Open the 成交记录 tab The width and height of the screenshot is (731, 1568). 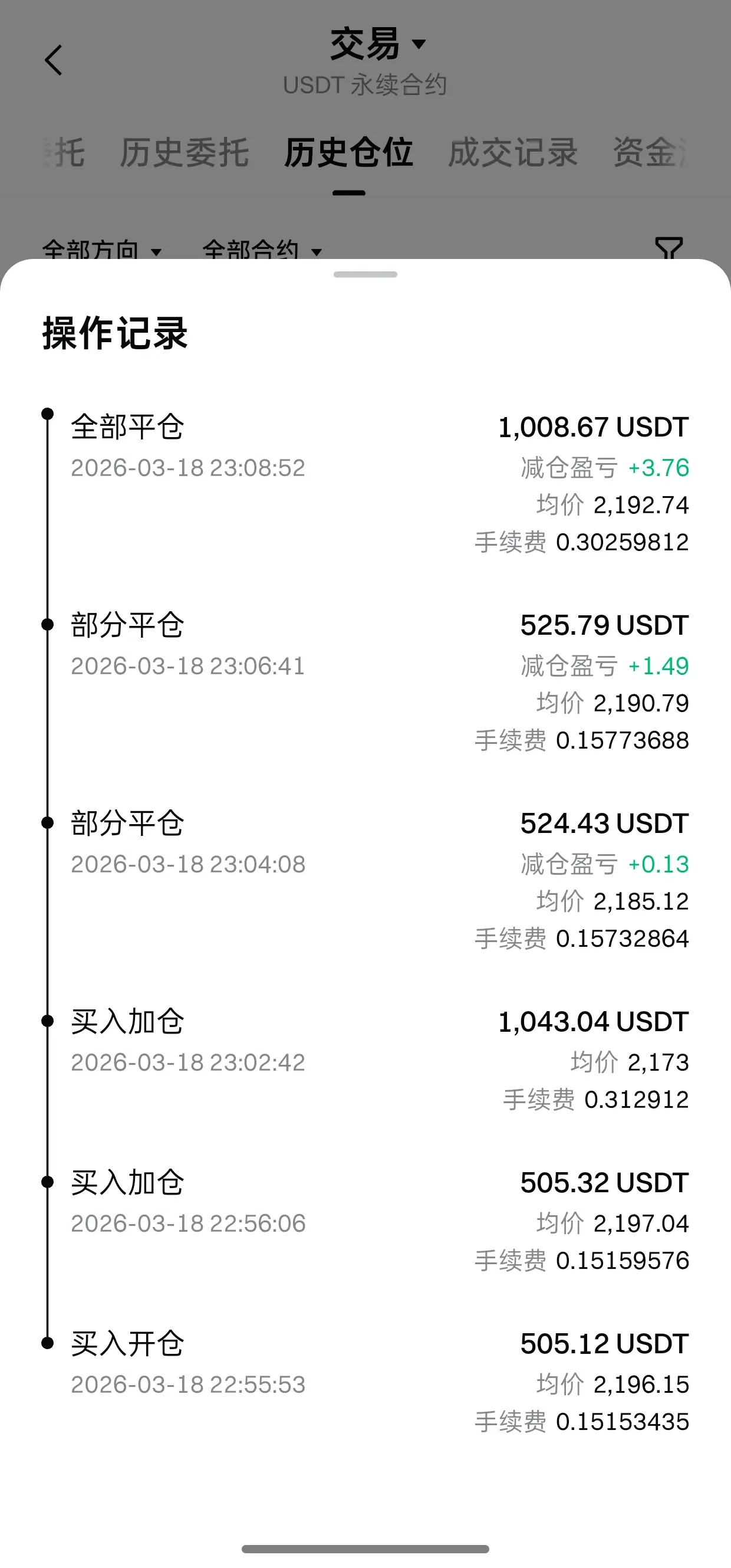pos(513,152)
